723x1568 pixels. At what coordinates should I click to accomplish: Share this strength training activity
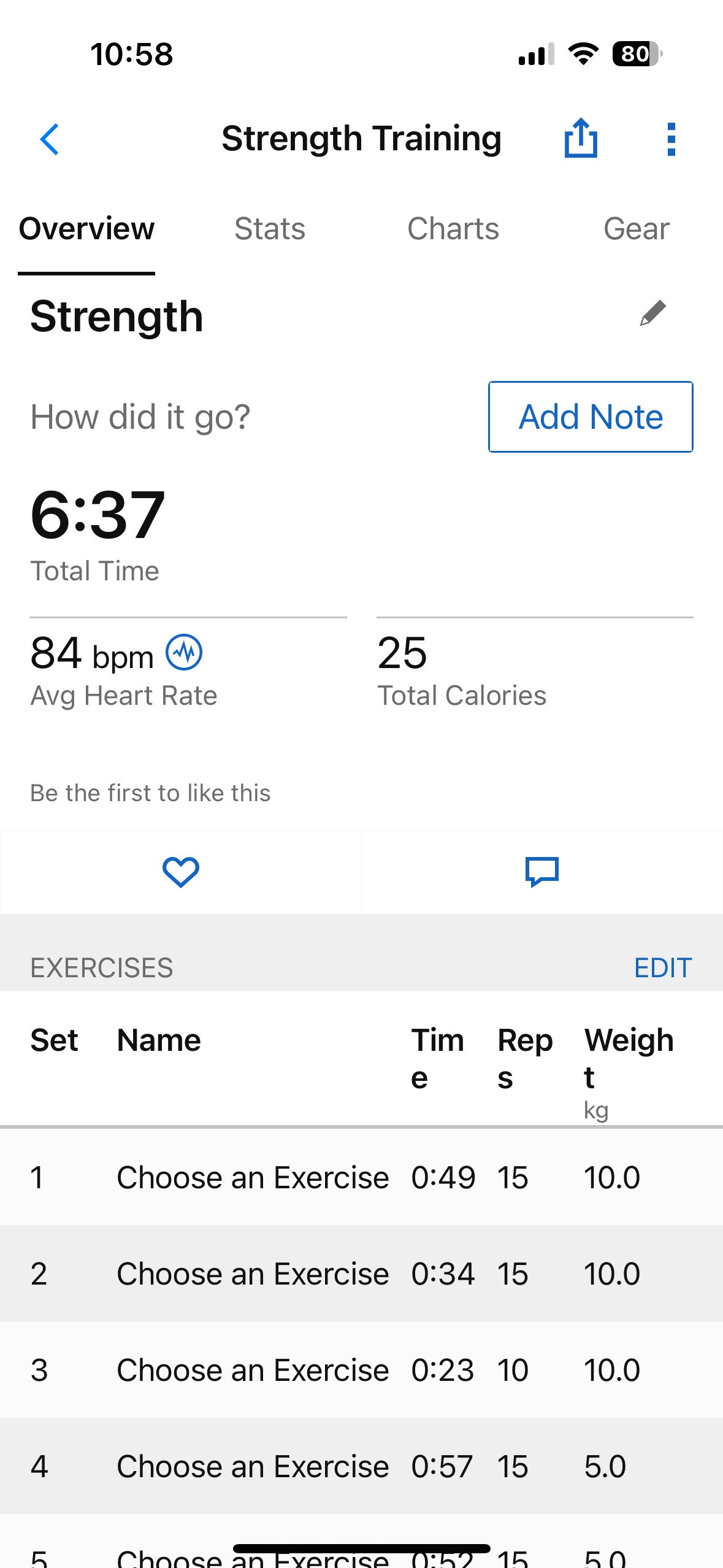pos(580,137)
